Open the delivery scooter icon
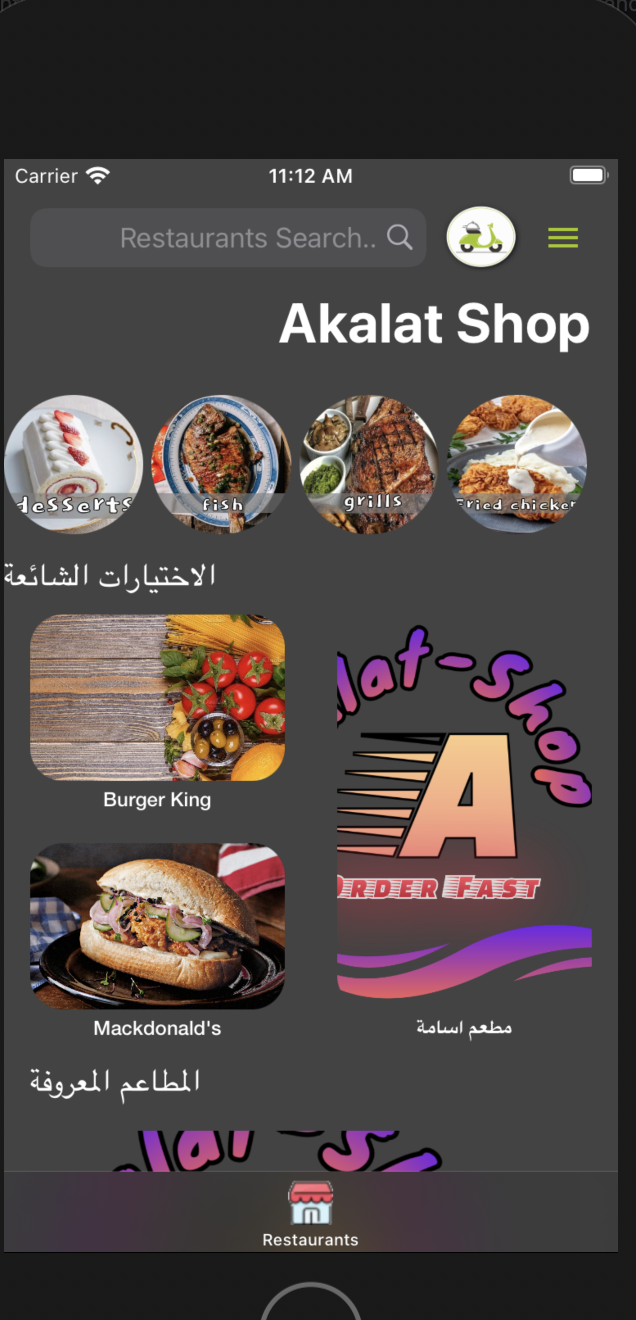636x1320 pixels. [x=481, y=237]
